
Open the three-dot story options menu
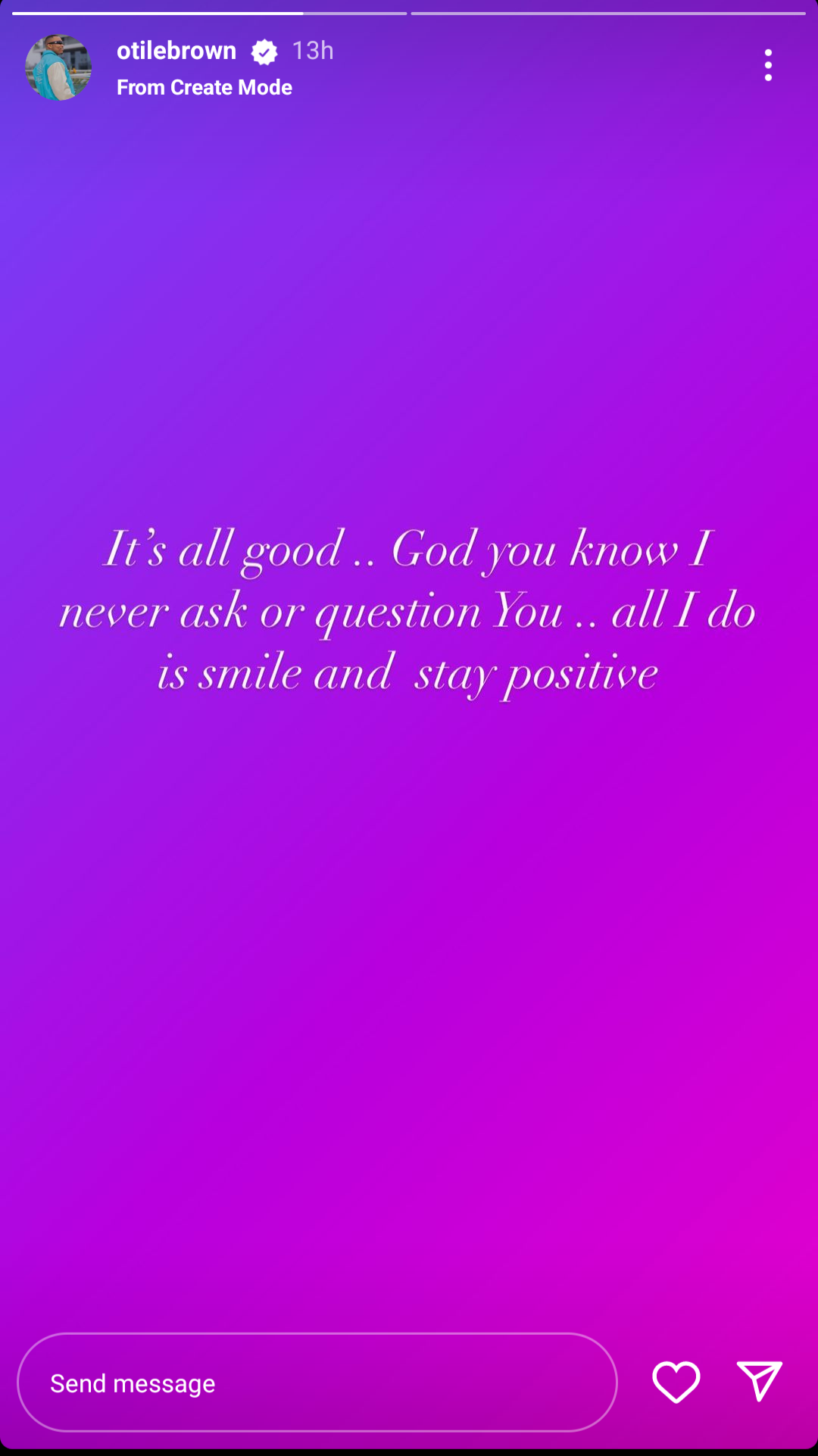coord(768,65)
